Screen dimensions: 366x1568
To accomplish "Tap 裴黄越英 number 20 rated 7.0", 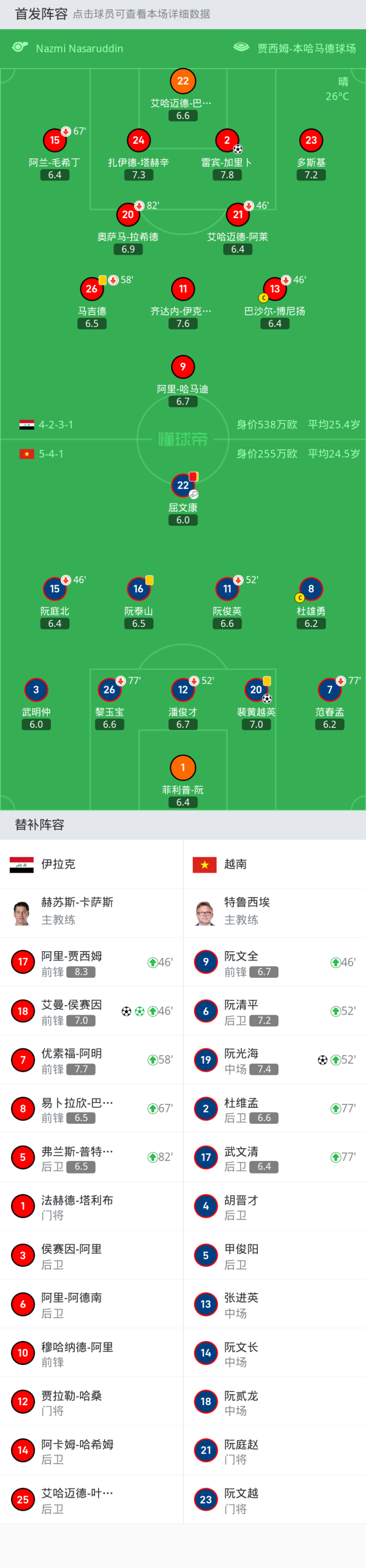I will 256,690.
